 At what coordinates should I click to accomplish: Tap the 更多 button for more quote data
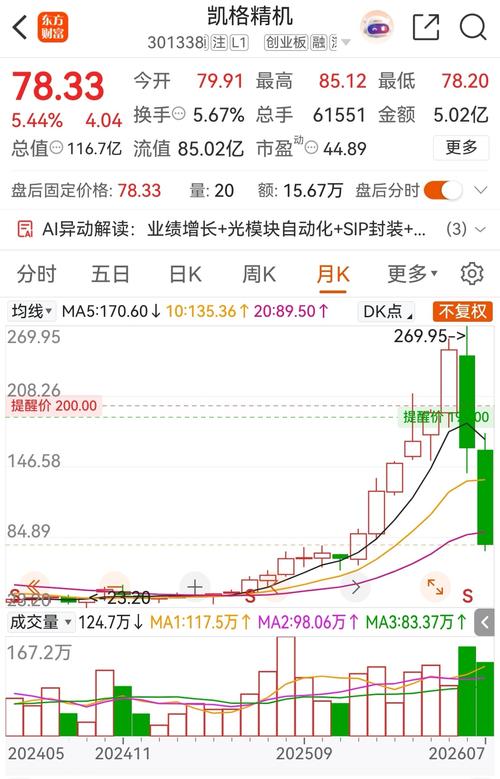[x=461, y=148]
